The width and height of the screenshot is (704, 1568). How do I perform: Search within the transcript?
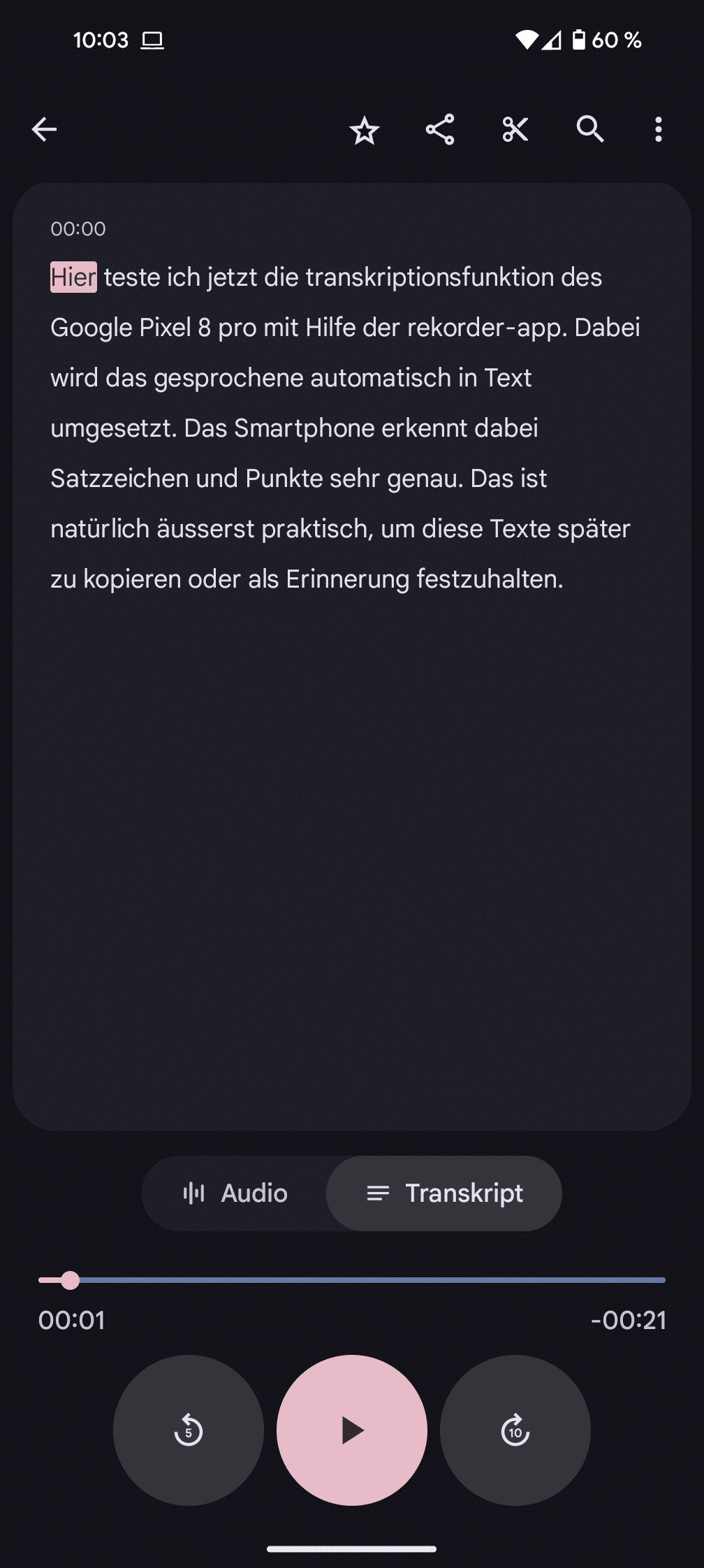pyautogui.click(x=590, y=130)
